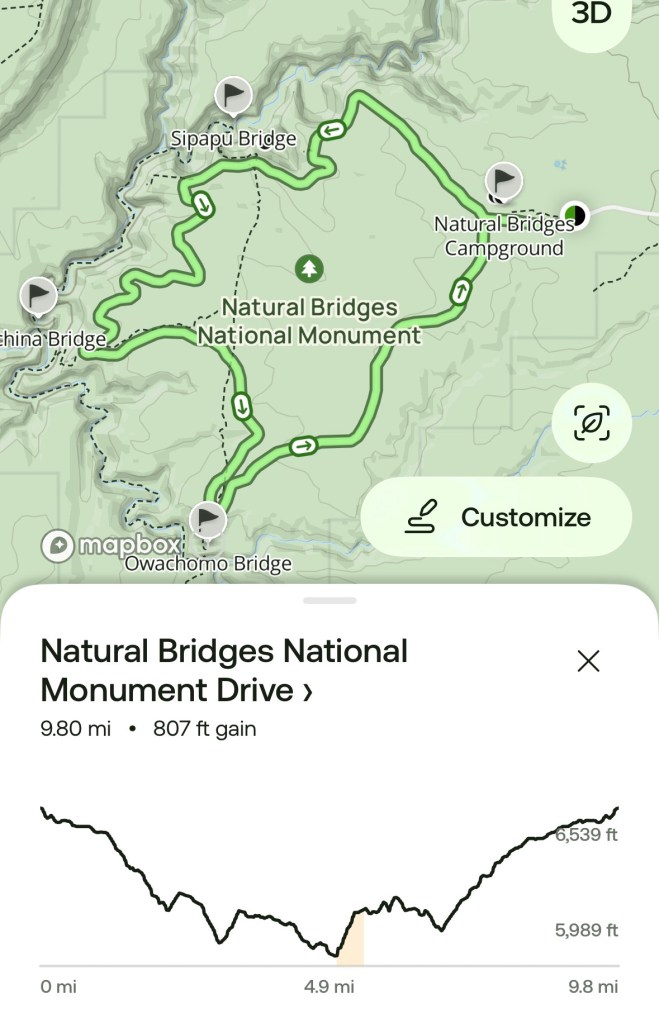Open the map layers leaf icon
The image size is (659, 1023).
592,424
